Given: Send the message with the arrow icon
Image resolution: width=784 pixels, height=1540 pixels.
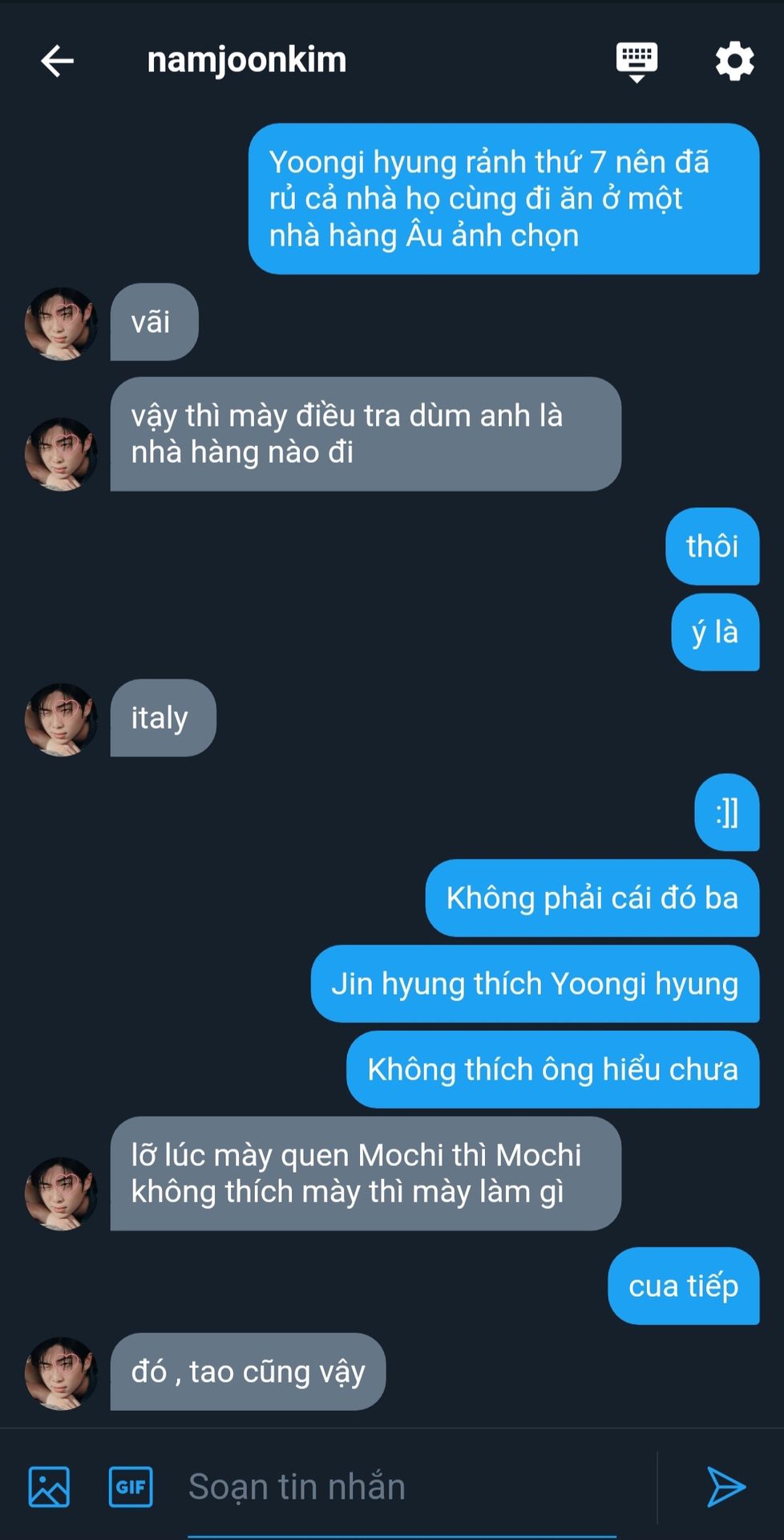Looking at the screenshot, I should 726,1486.
